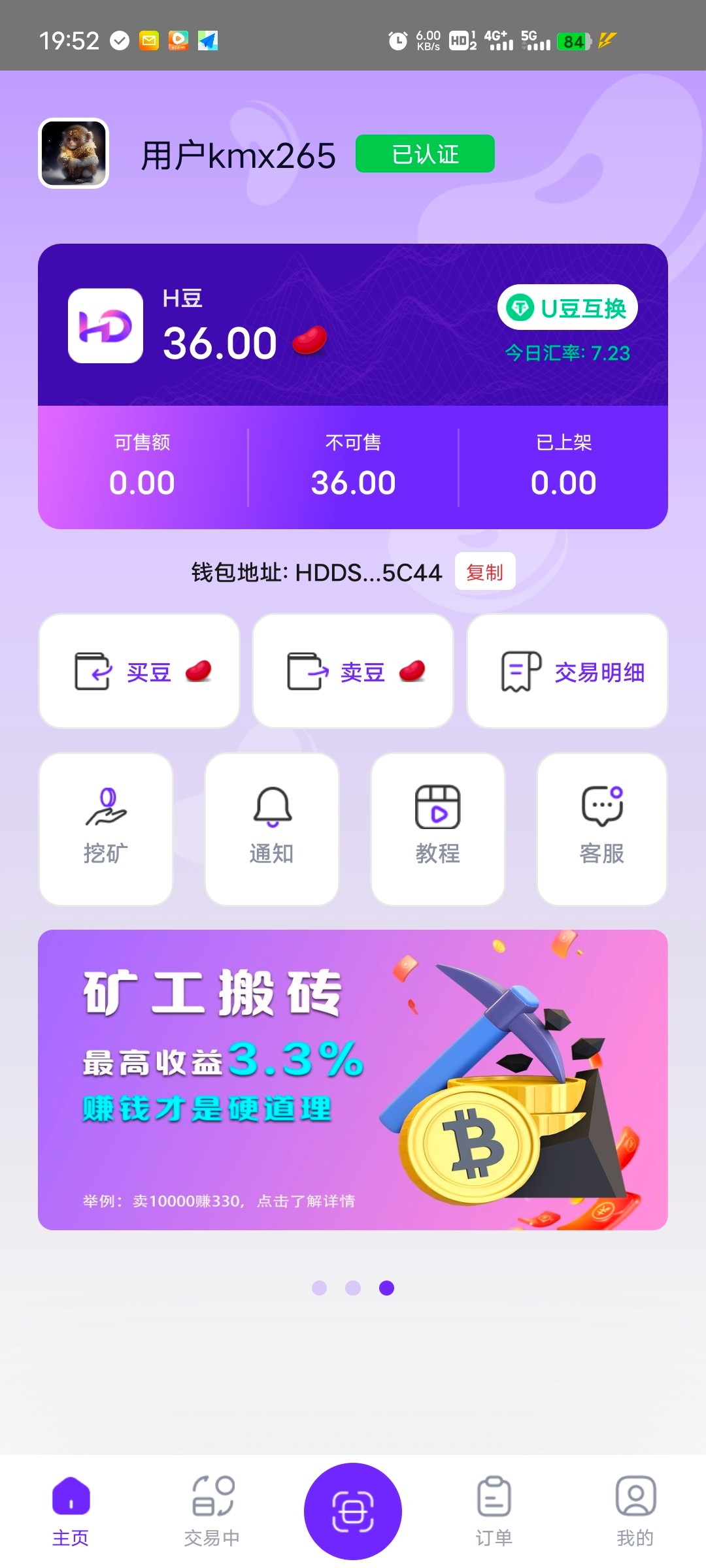Tap the U豆互换 exchange button
706x1568 pixels.
click(567, 308)
